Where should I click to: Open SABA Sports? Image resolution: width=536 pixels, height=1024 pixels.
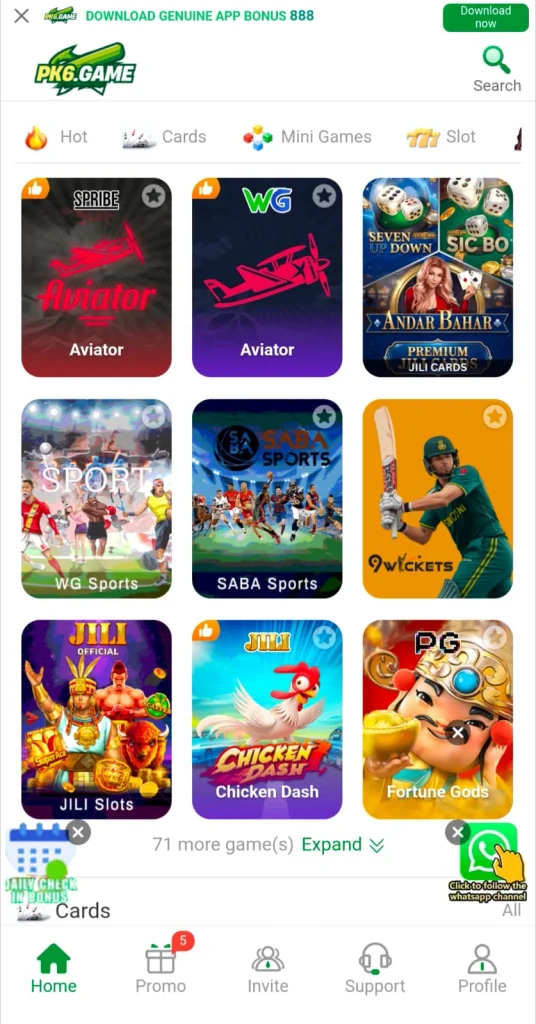267,498
